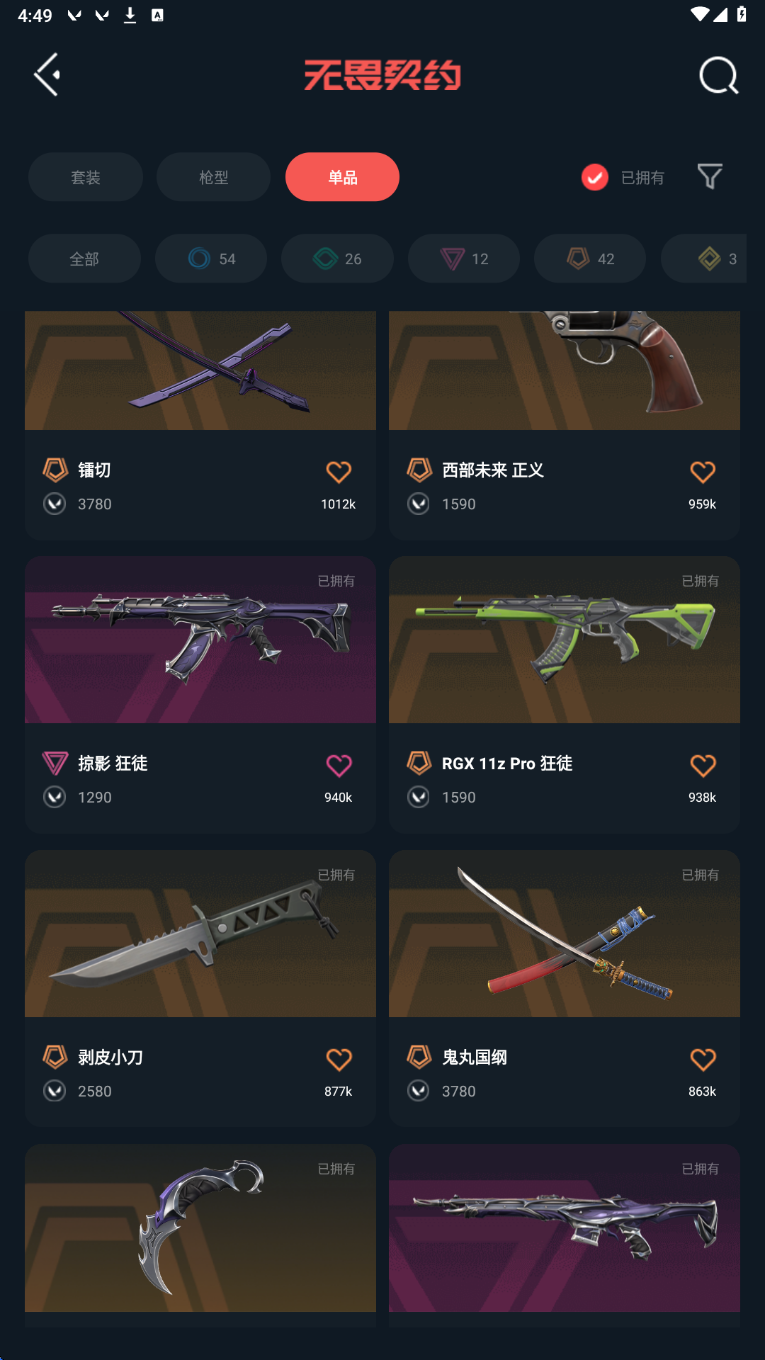The width and height of the screenshot is (765, 1360).
Task: Open the 鬼丸国纲 sword card
Action: (564, 989)
